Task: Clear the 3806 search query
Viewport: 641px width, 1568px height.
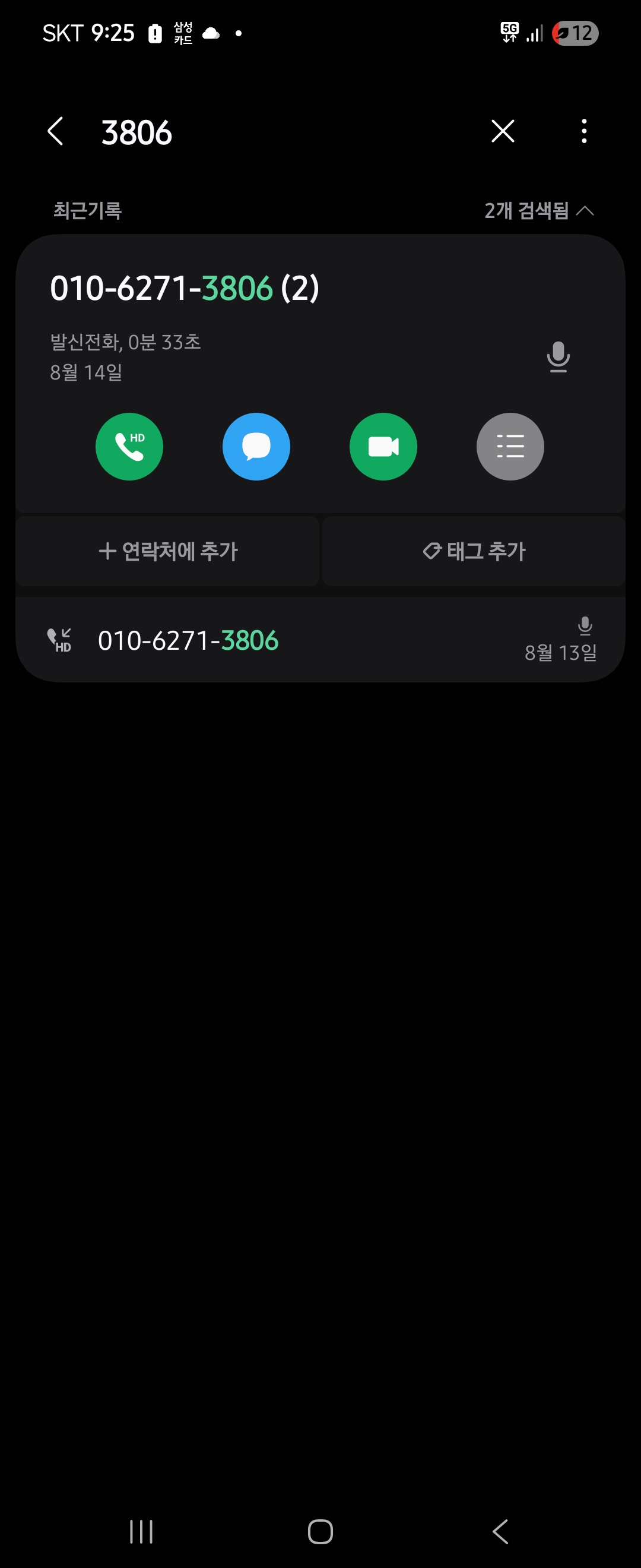Action: (502, 131)
